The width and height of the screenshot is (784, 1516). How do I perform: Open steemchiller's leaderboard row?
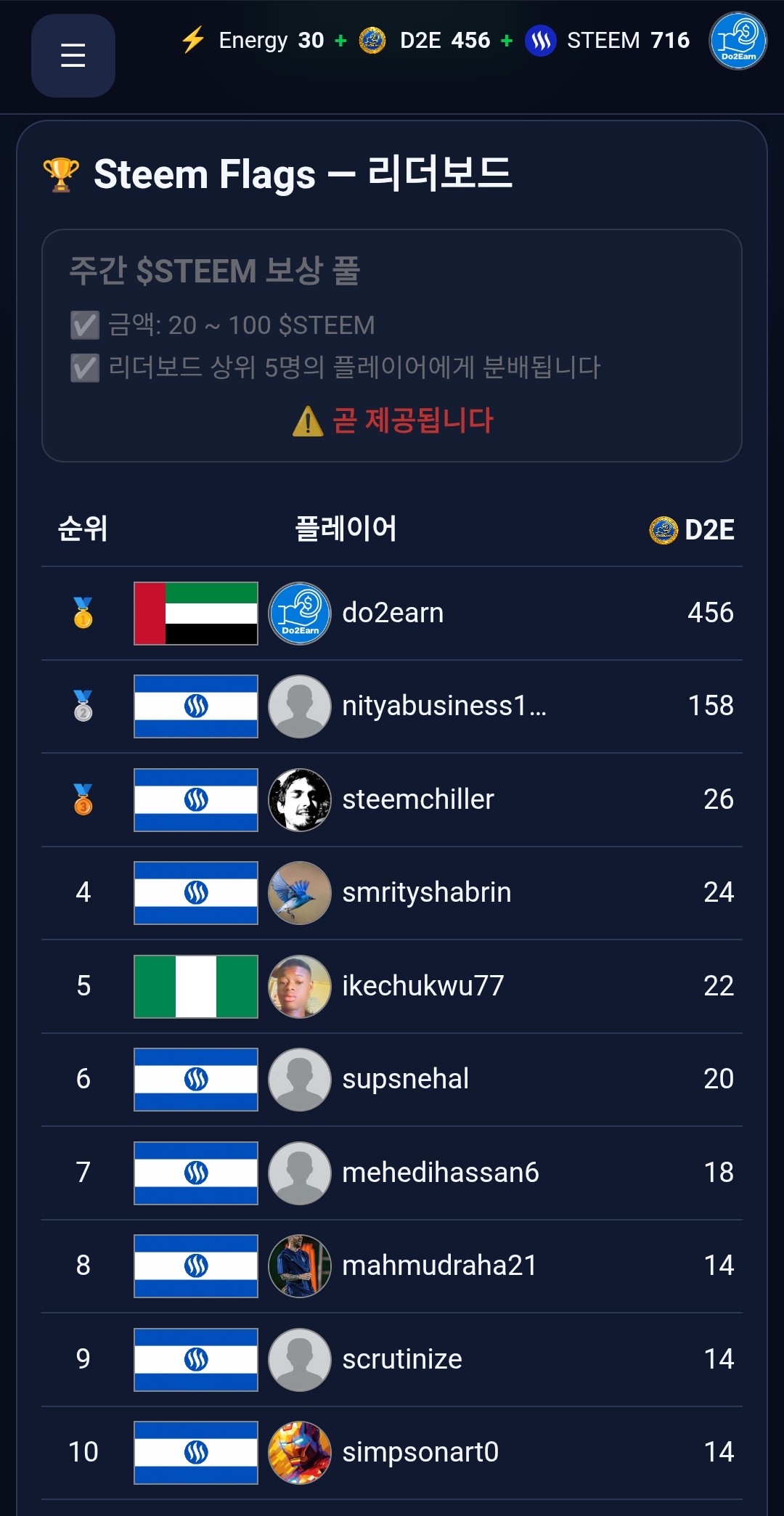(x=392, y=800)
